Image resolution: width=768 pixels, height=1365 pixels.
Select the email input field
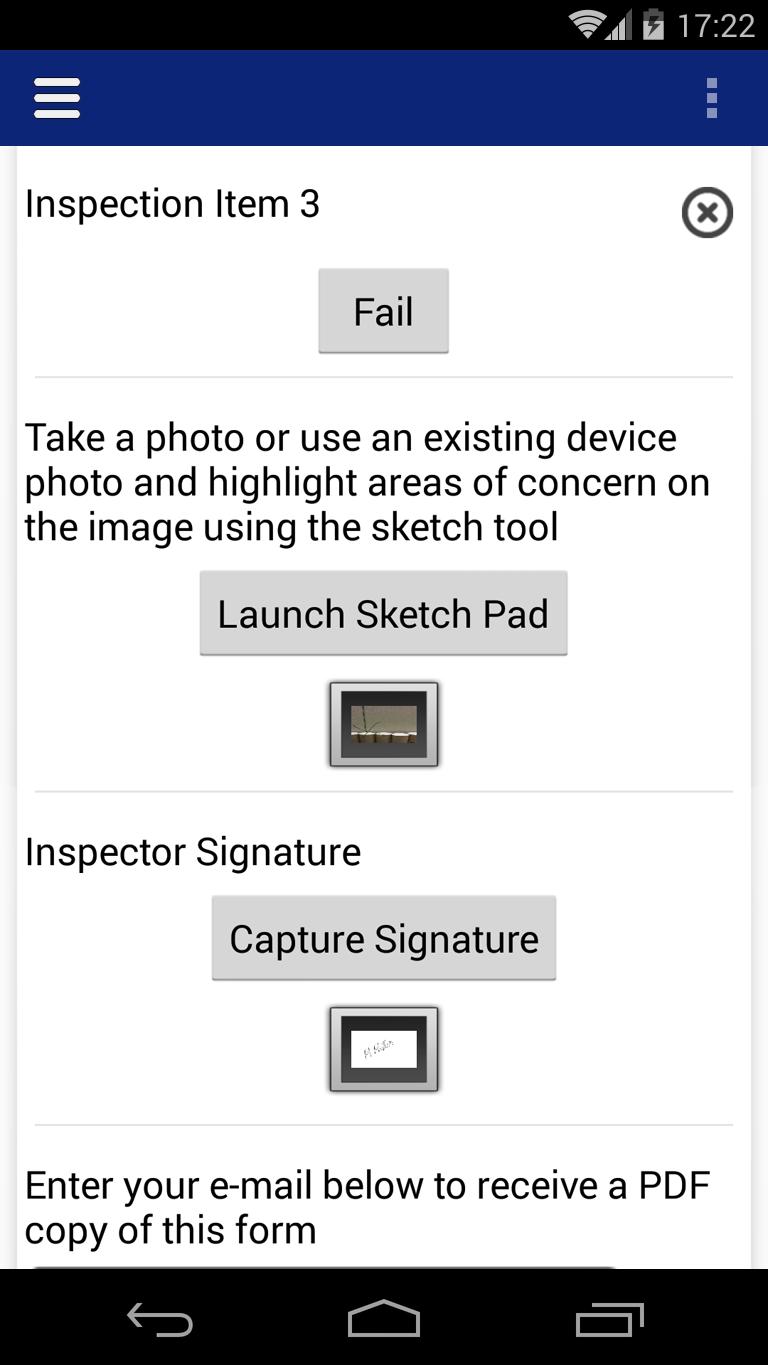pos(383,1271)
